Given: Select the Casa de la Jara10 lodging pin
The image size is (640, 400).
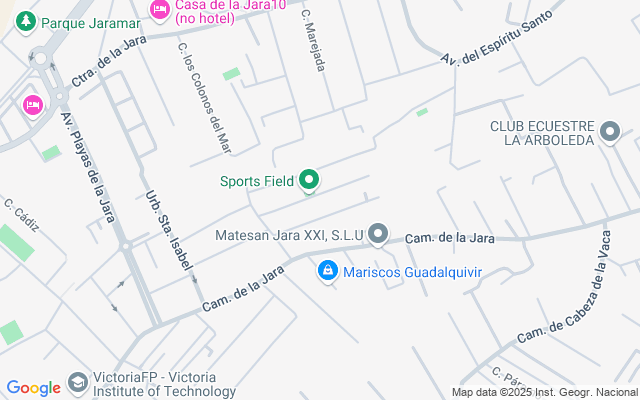Looking at the screenshot, I should [159, 9].
